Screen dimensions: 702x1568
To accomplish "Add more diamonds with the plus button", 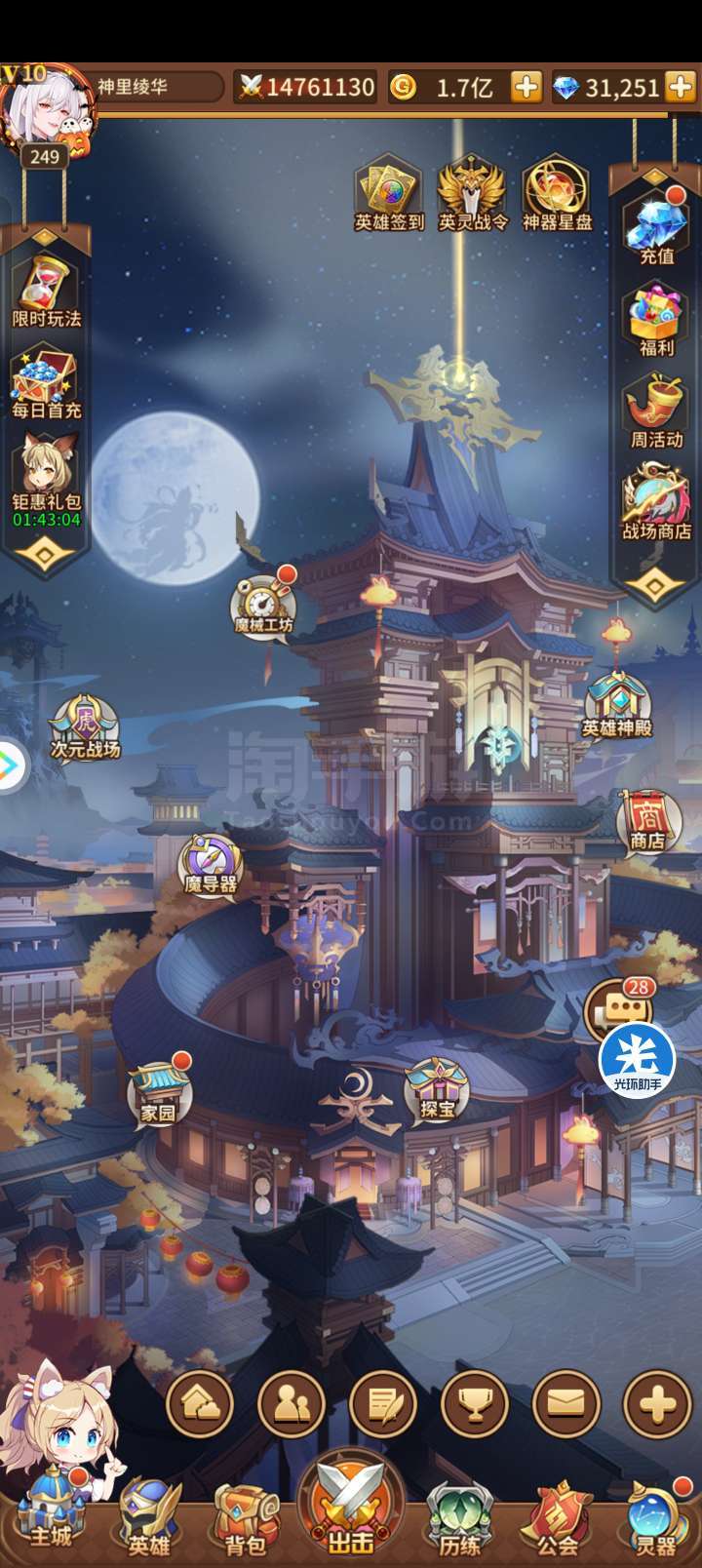I will tap(681, 87).
